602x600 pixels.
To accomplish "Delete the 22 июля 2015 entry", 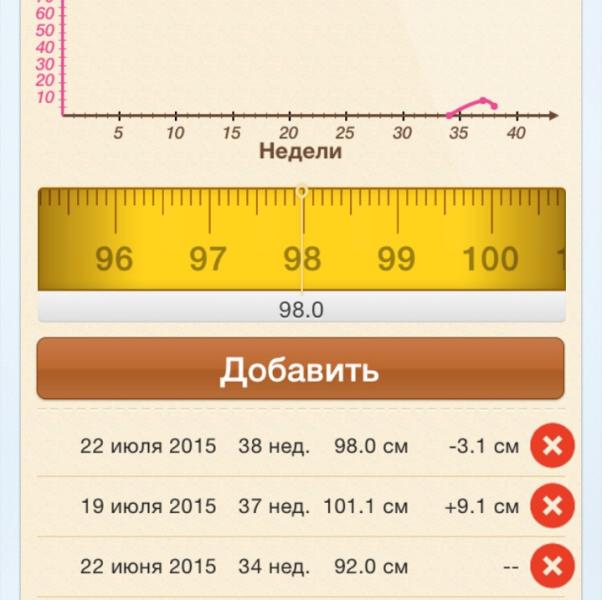I will point(551,446).
